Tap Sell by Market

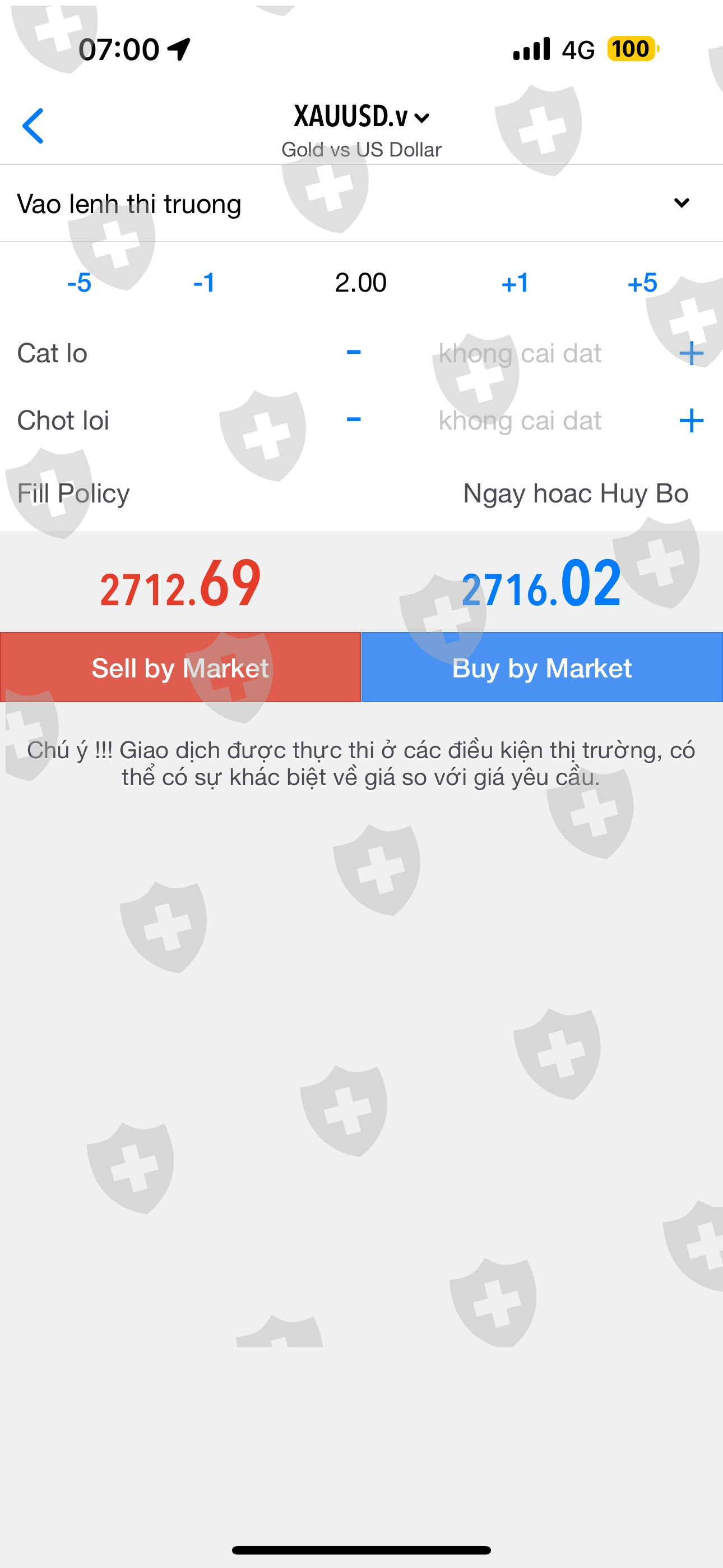180,667
